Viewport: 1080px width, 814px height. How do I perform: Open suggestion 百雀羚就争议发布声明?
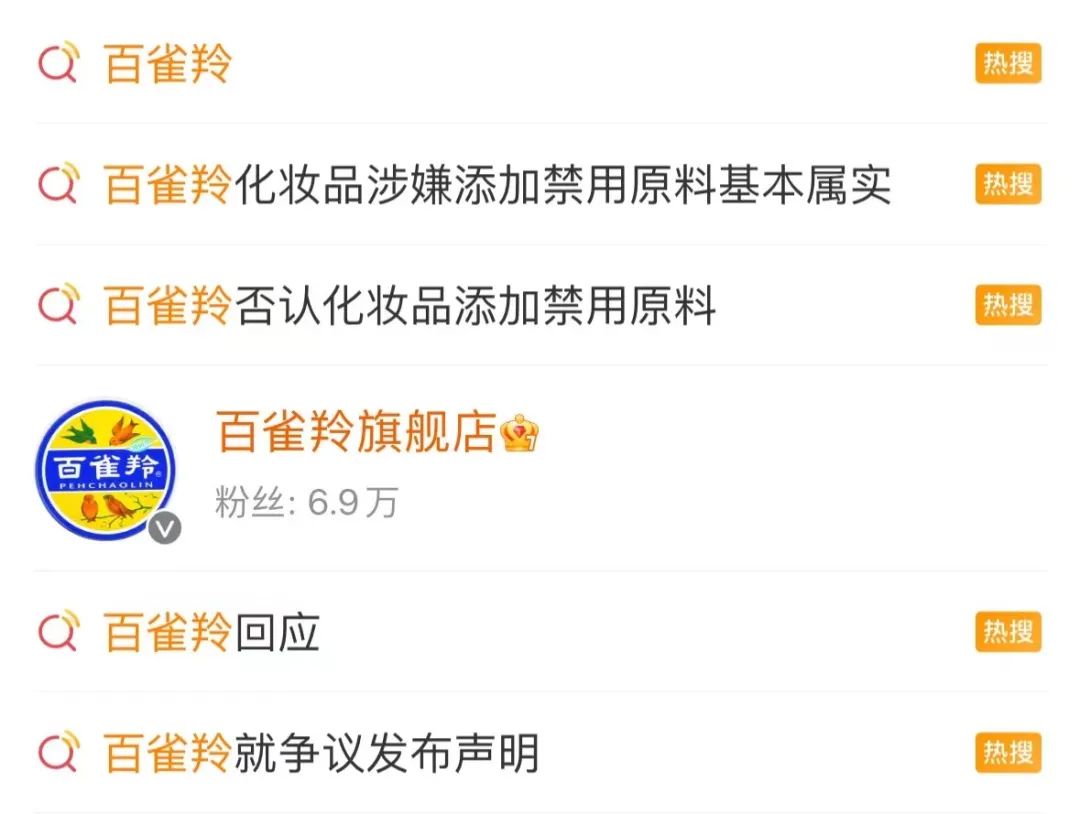pos(321,753)
